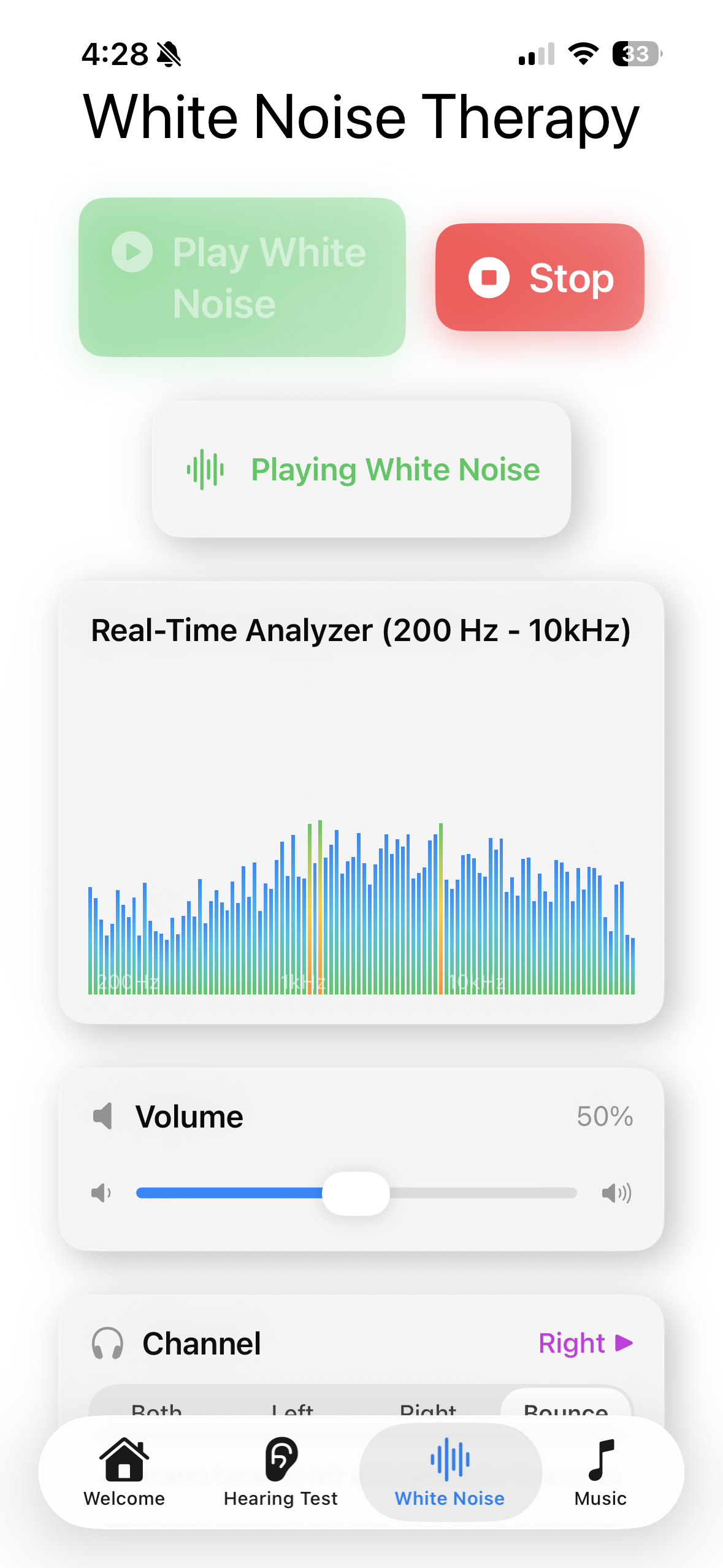723x1568 pixels.
Task: Switch to the White Noise tab
Action: [x=450, y=1472]
